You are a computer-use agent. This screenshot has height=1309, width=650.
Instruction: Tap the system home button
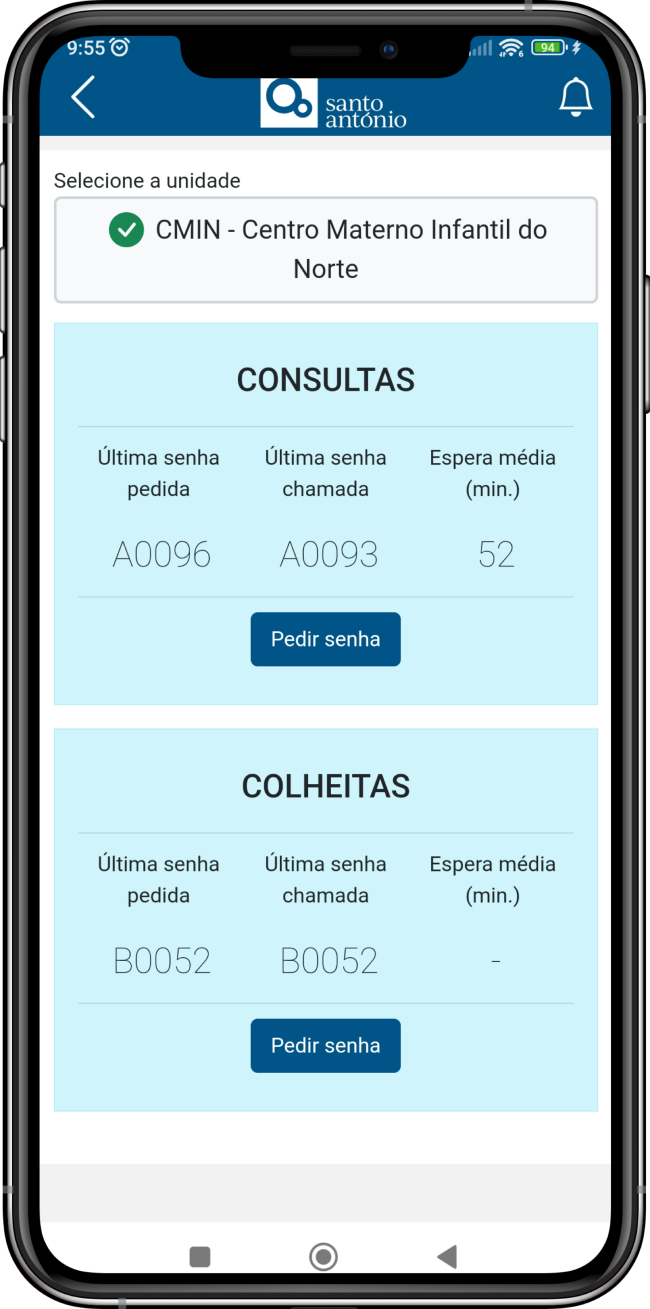(323, 1256)
